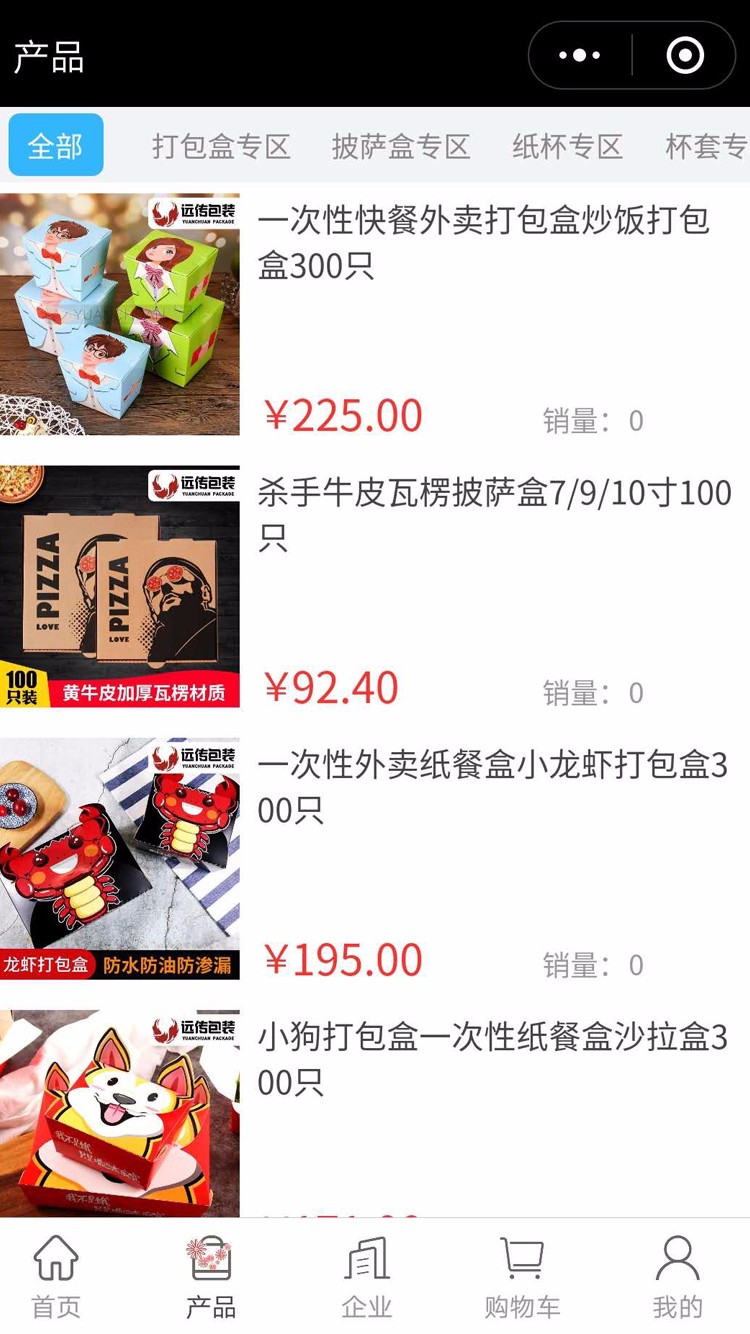Open the 小龙虾打包盒 product
Screen dimensions: 750x1334
(375, 859)
